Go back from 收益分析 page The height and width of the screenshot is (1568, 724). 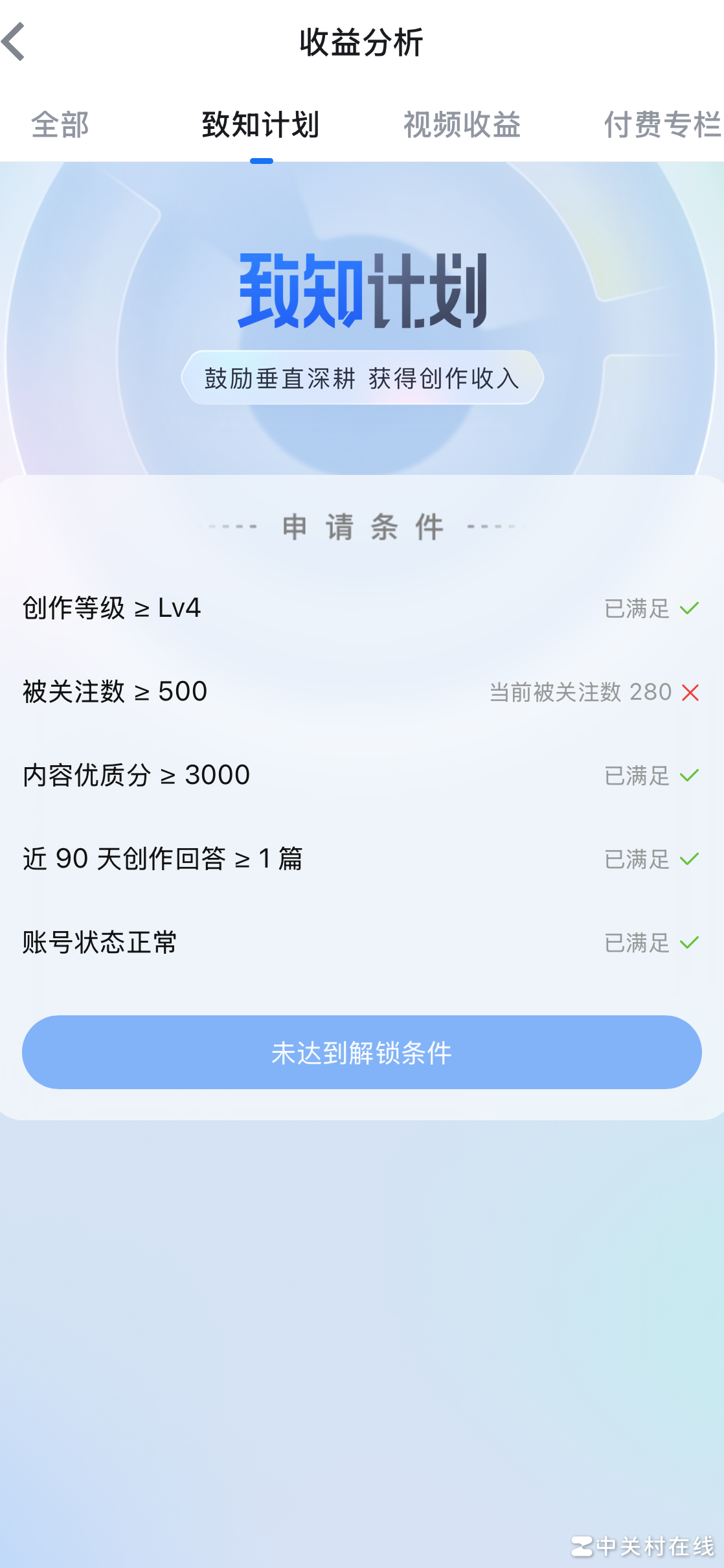pos(14,42)
